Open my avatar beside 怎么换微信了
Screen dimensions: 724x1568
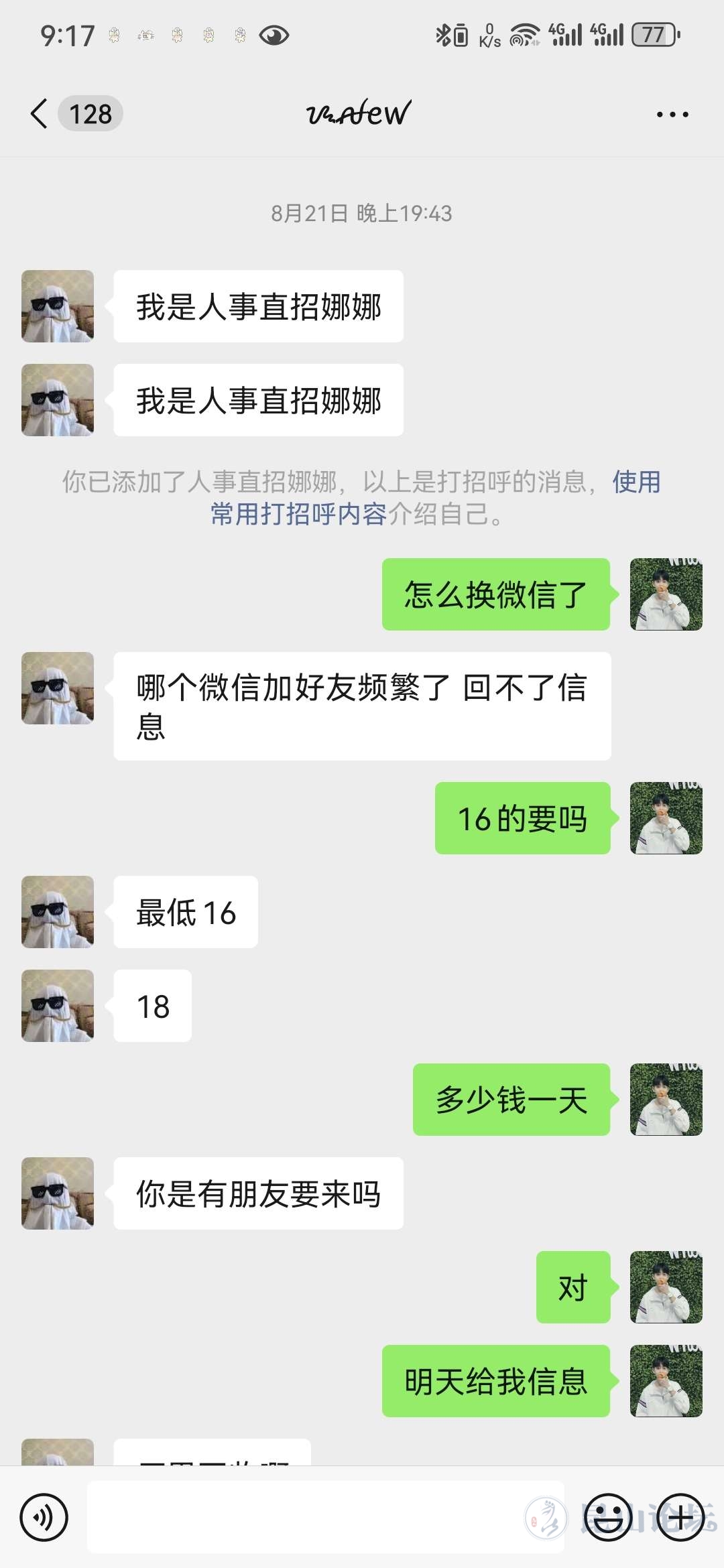(666, 594)
